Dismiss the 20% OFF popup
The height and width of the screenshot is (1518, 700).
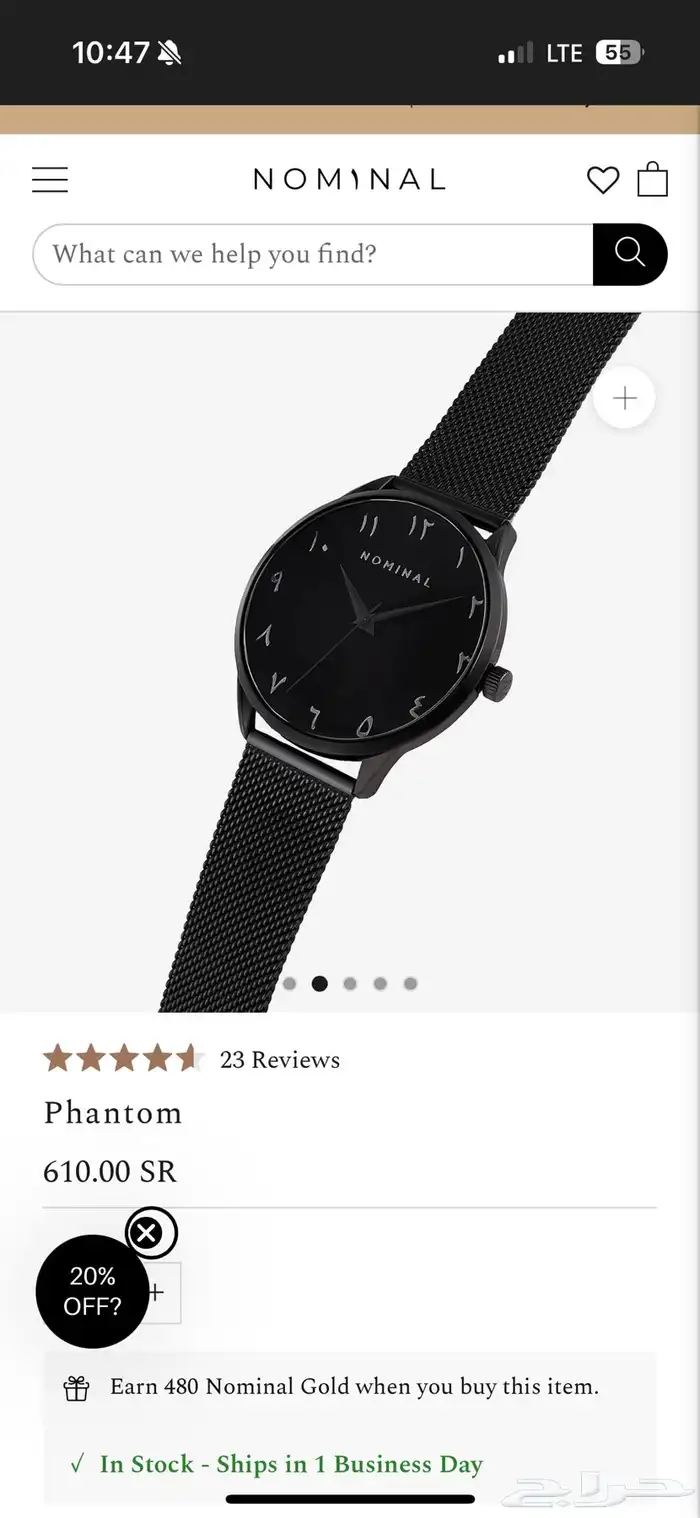point(147,1233)
